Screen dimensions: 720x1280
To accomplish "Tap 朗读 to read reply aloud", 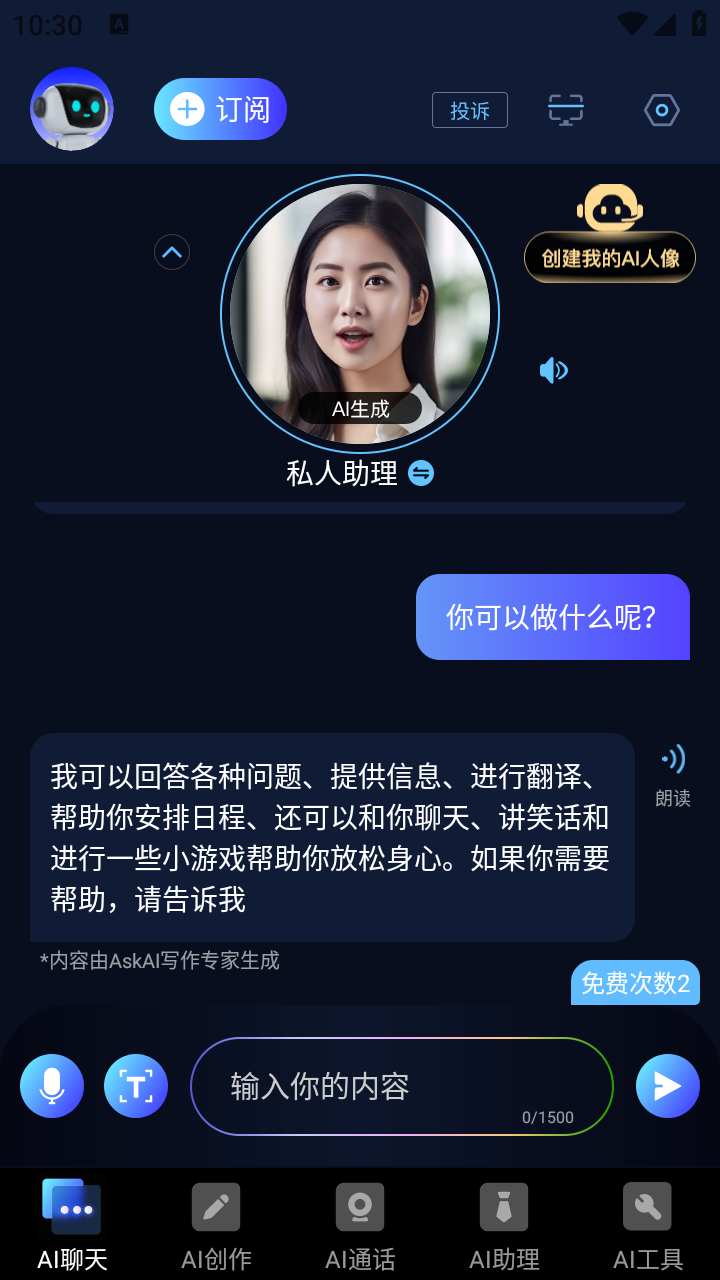I will click(673, 775).
